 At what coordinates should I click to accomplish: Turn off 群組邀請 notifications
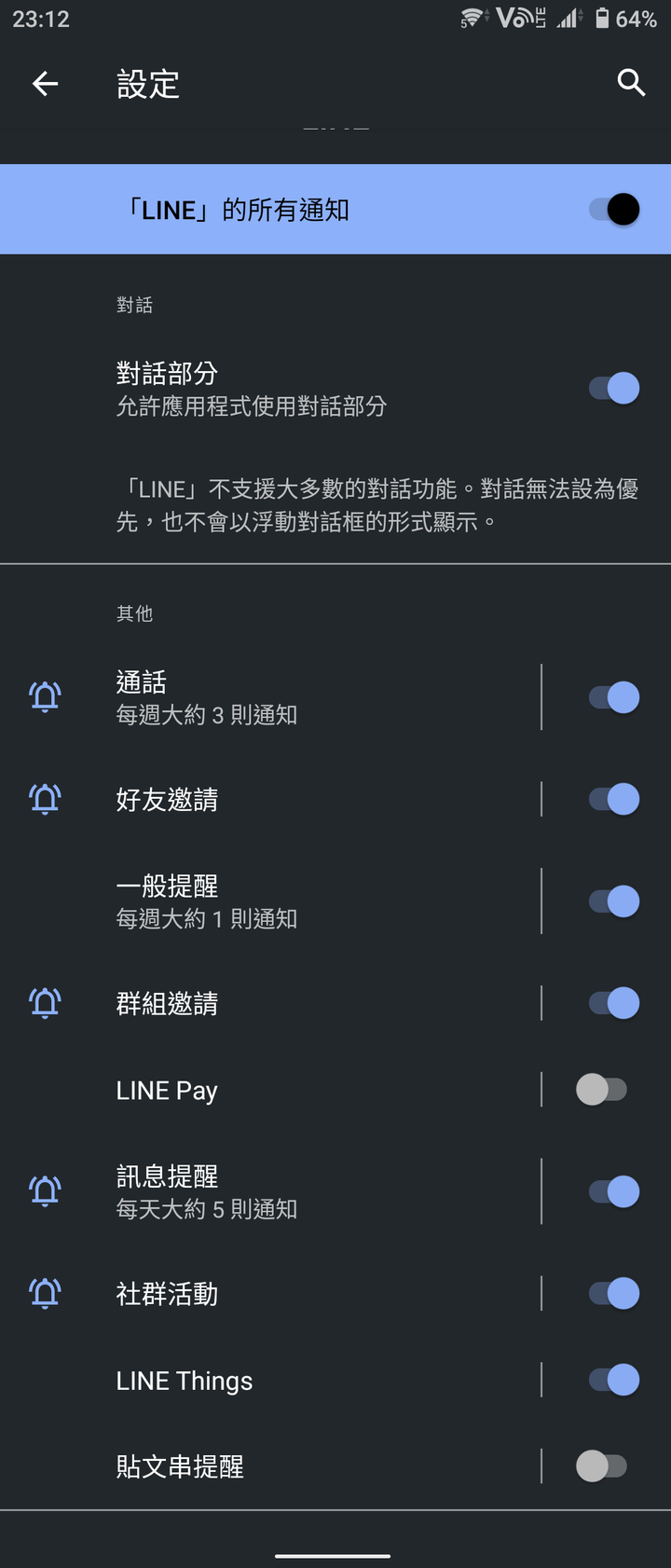(614, 1003)
